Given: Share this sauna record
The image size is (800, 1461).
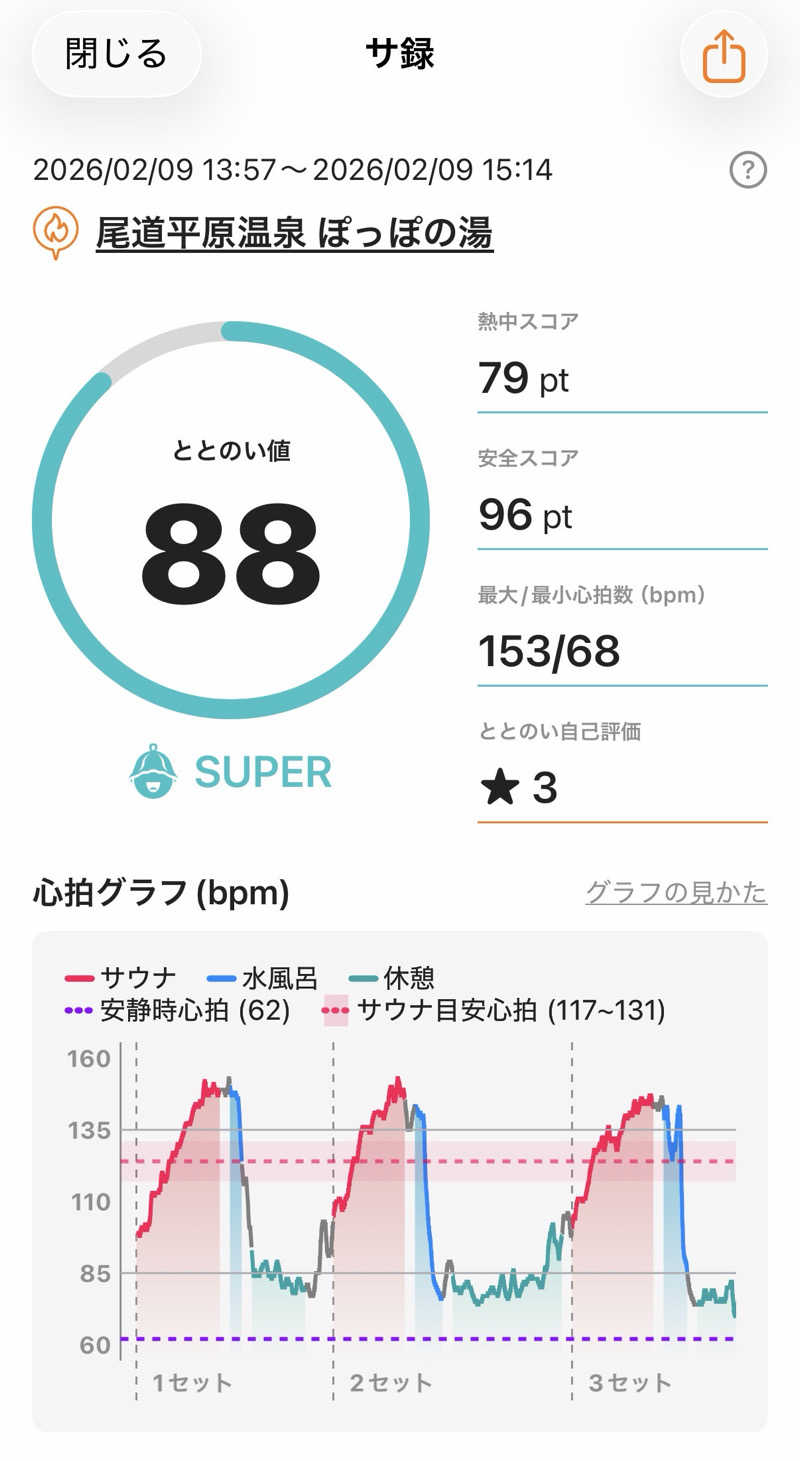Looking at the screenshot, I should coord(723,55).
